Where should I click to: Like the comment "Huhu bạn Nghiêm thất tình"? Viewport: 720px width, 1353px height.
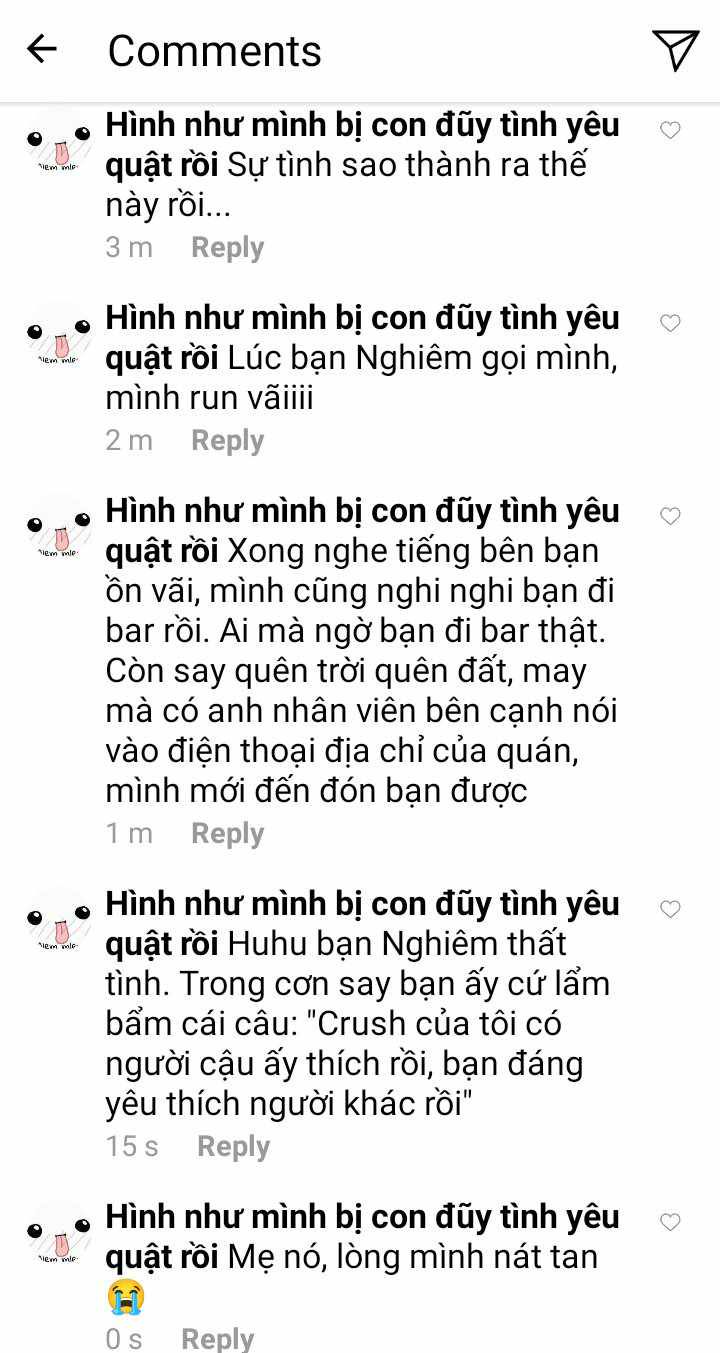tap(671, 909)
